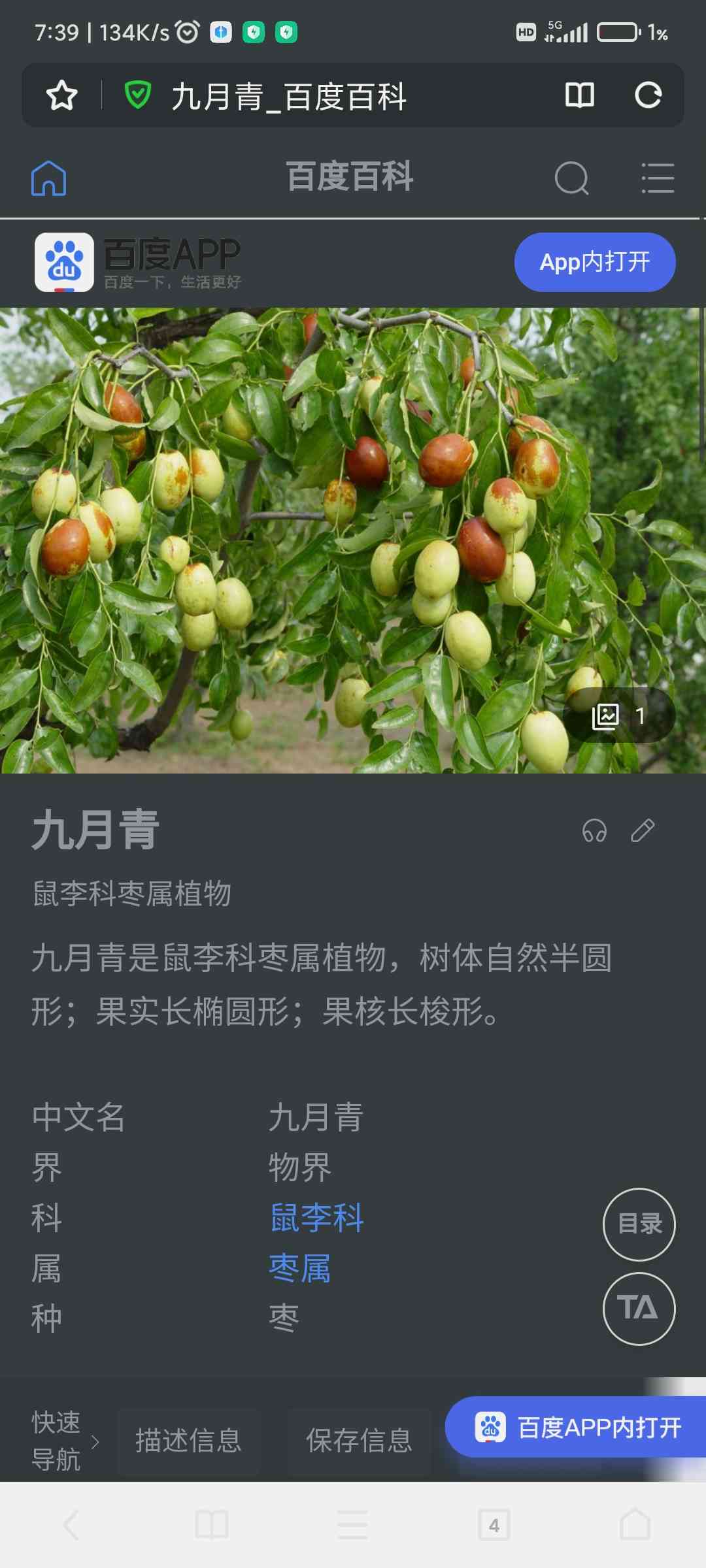Bookmark this page with the star icon
706x1568 pixels.
pyautogui.click(x=61, y=96)
